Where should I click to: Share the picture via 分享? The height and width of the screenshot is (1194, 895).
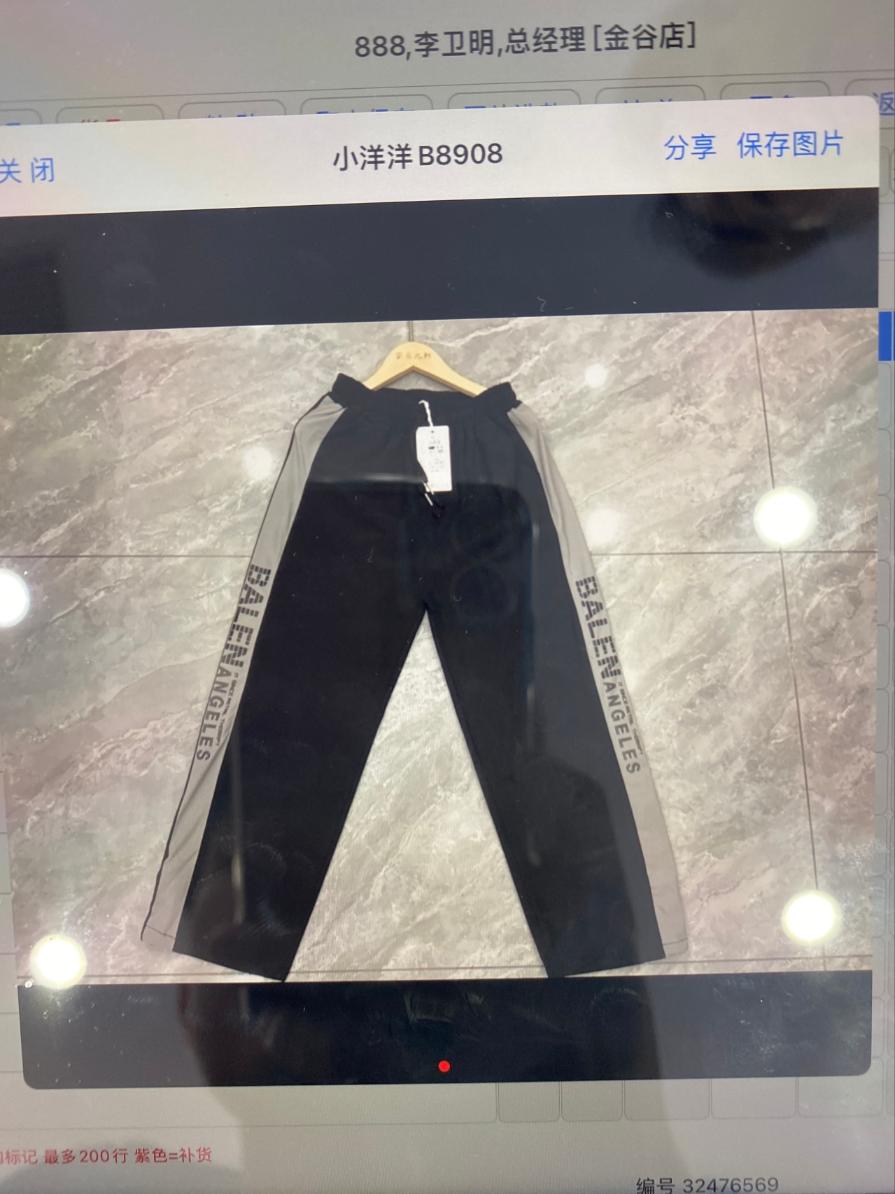point(690,147)
